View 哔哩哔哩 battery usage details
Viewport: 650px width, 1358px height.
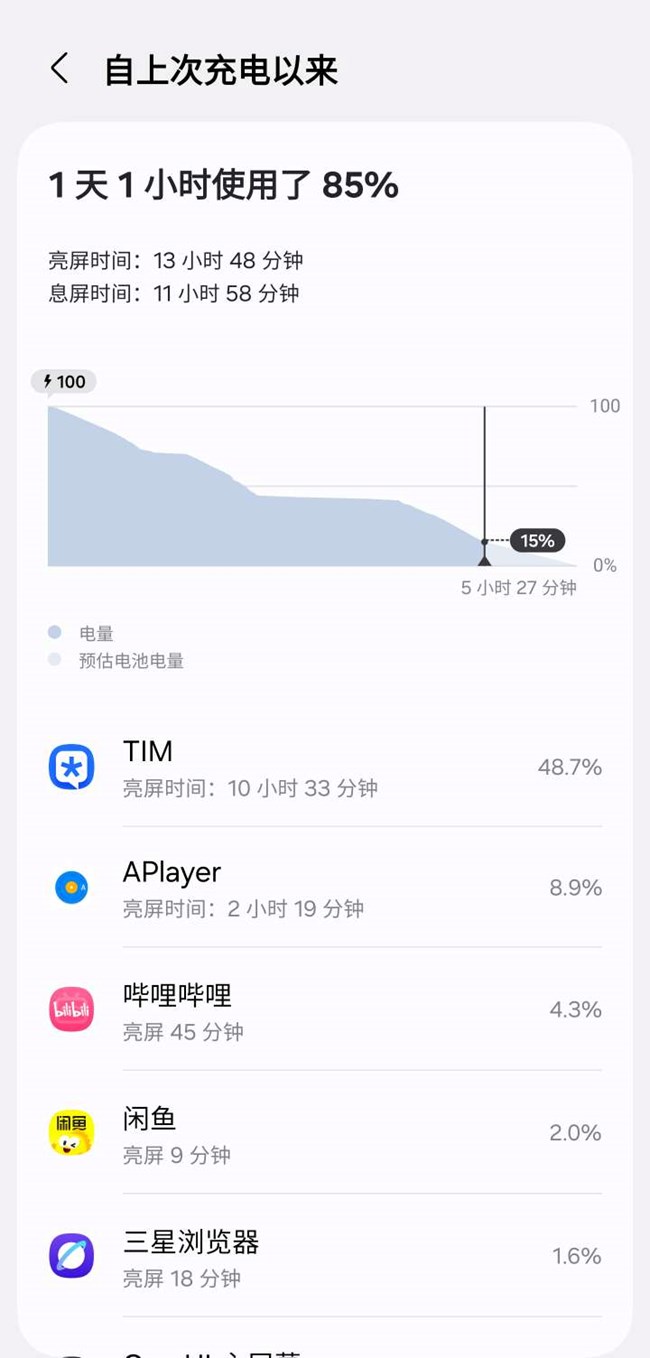(324, 1010)
